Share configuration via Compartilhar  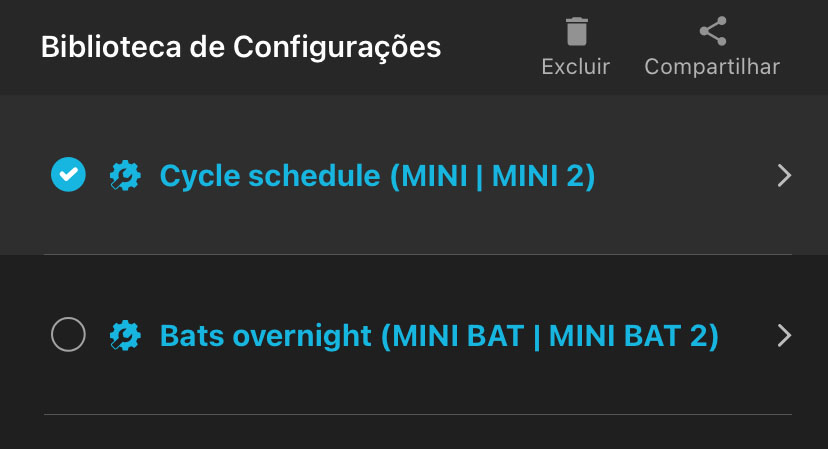click(712, 46)
